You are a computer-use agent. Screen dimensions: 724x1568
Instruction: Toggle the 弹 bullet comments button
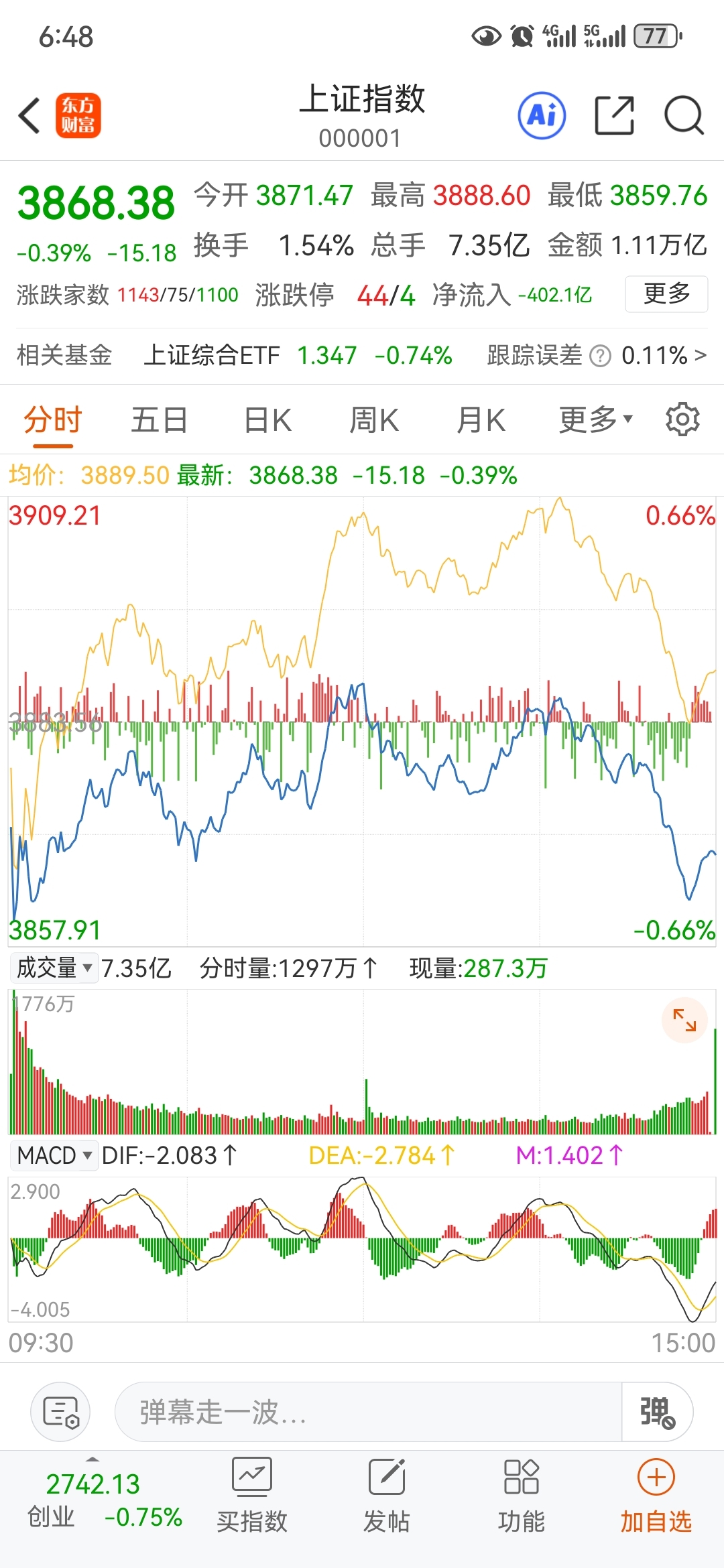tap(657, 1412)
